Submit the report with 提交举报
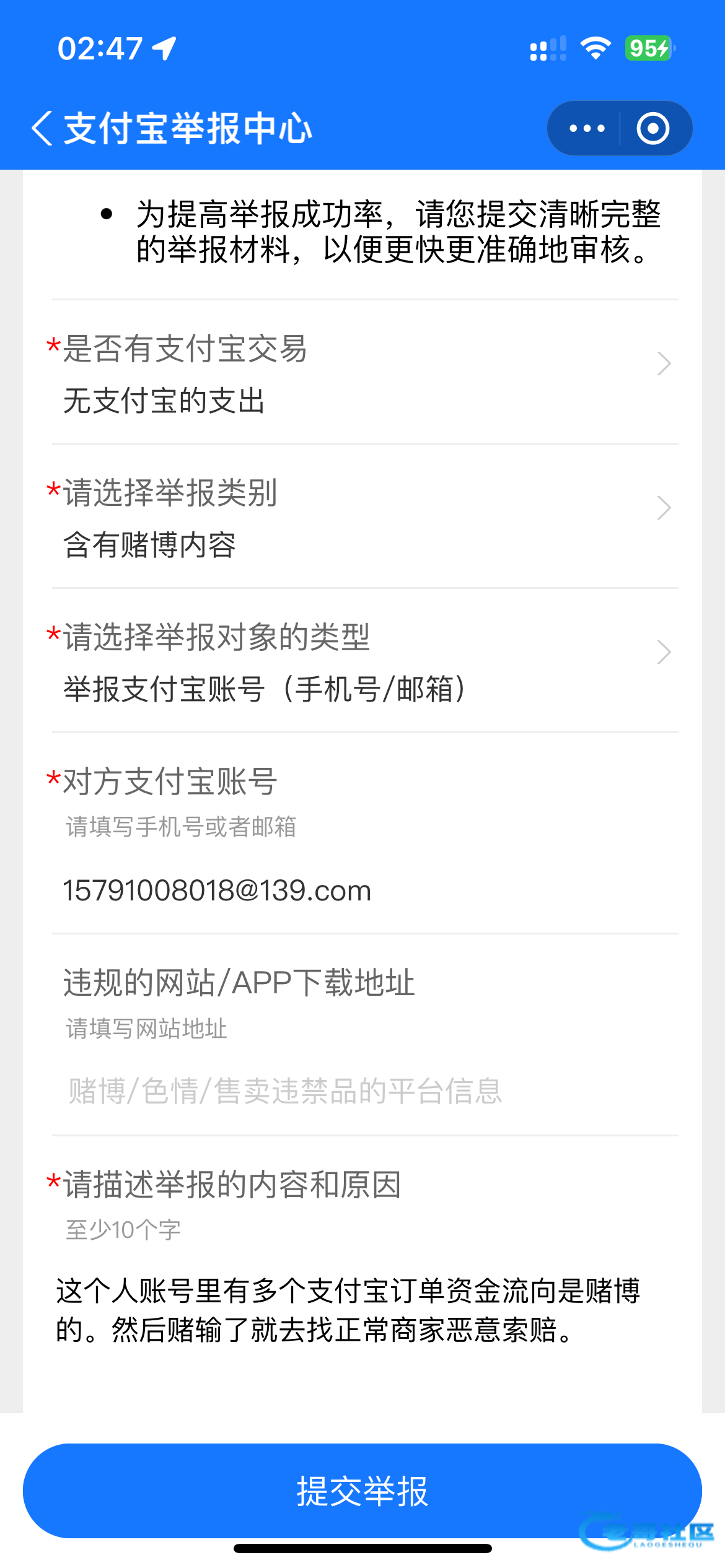725x1568 pixels. pos(362,1491)
